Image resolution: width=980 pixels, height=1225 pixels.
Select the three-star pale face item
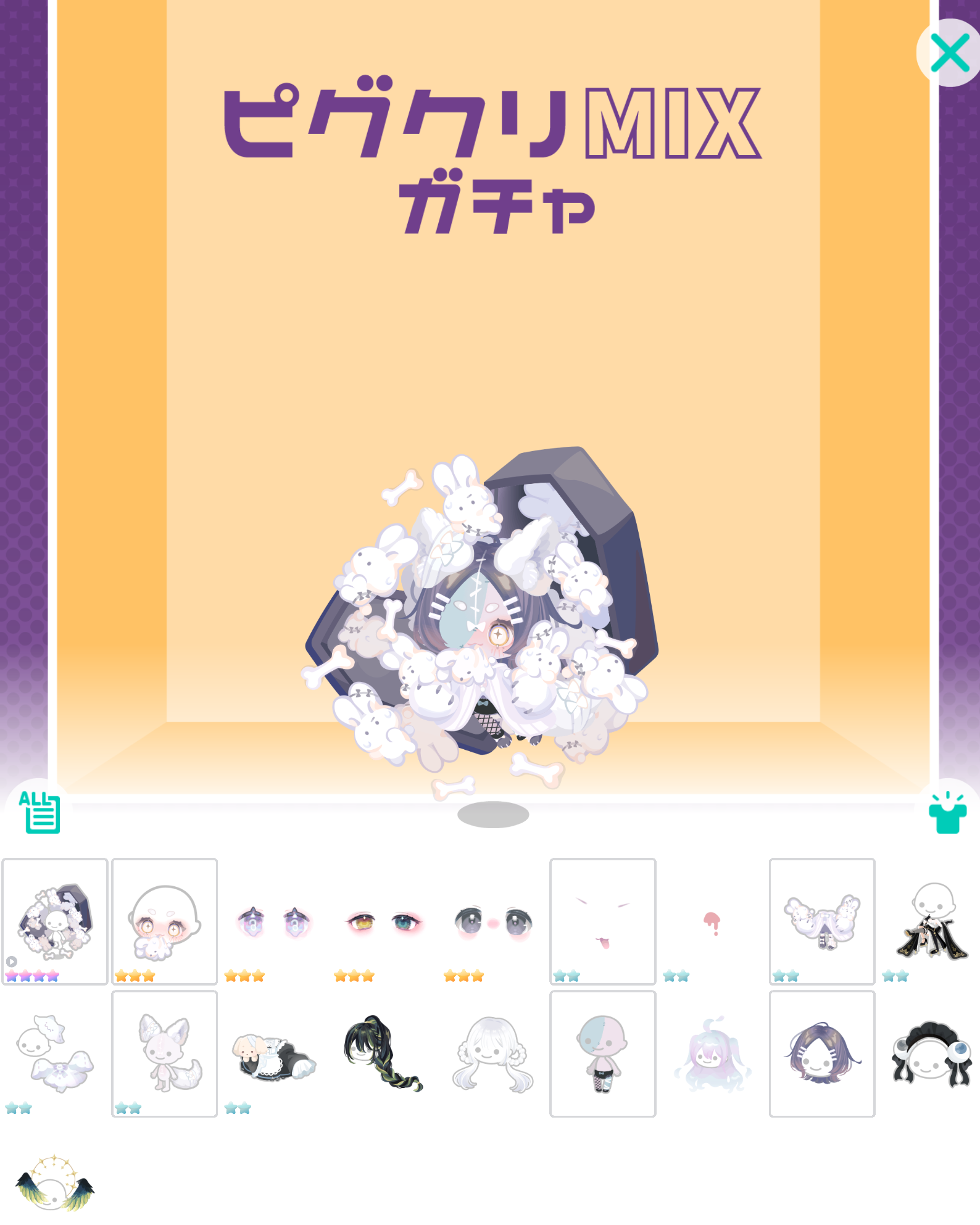[164, 921]
